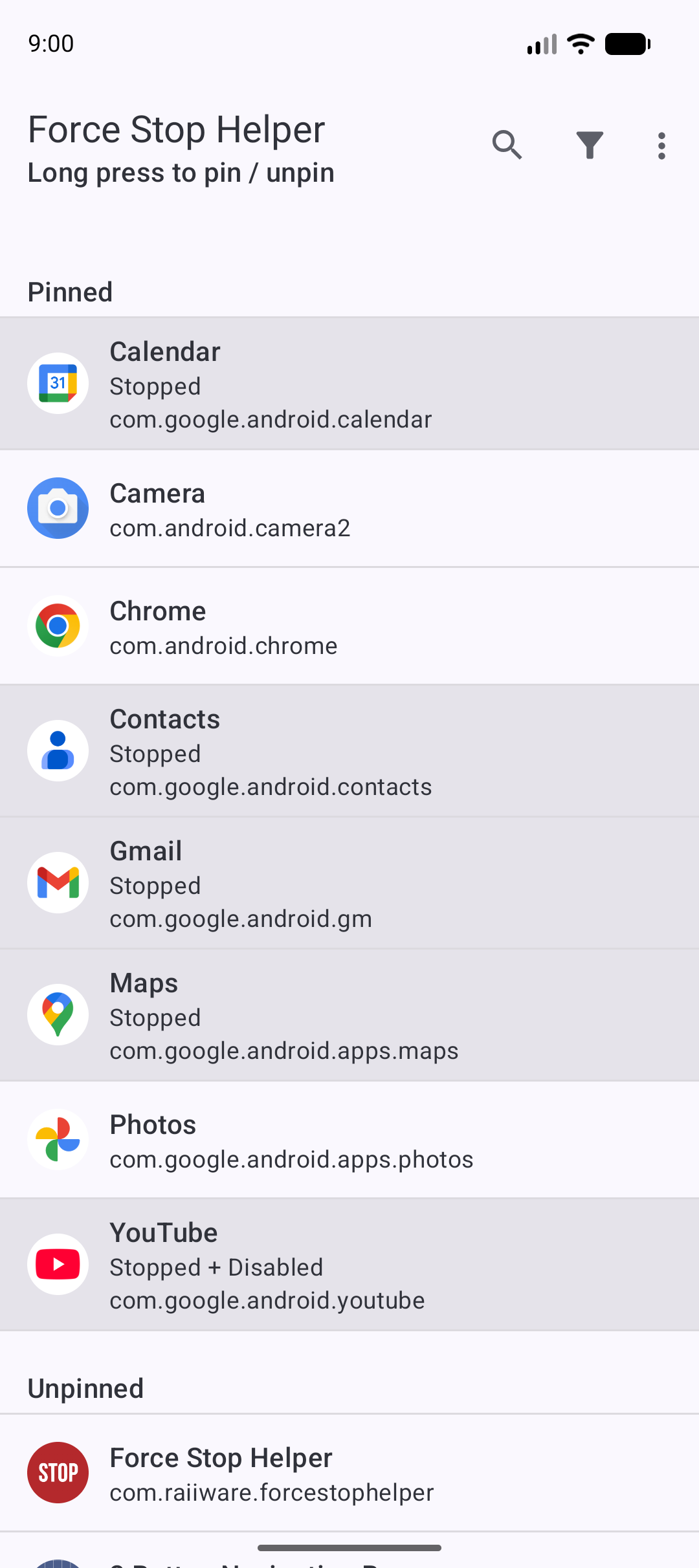Tap the Chrome app row
This screenshot has width=699, height=1568.
pyautogui.click(x=349, y=627)
